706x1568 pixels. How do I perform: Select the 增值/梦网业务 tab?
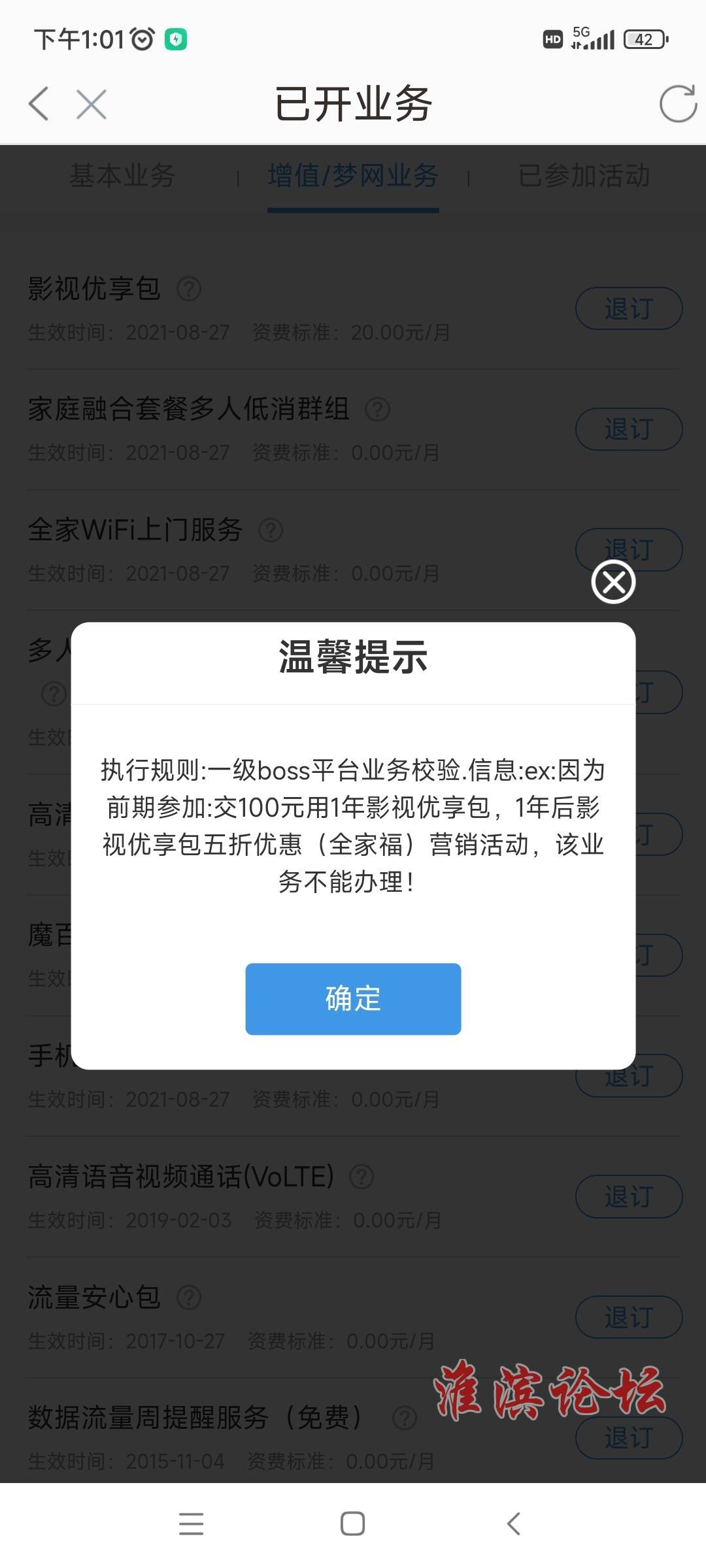pyautogui.click(x=353, y=176)
